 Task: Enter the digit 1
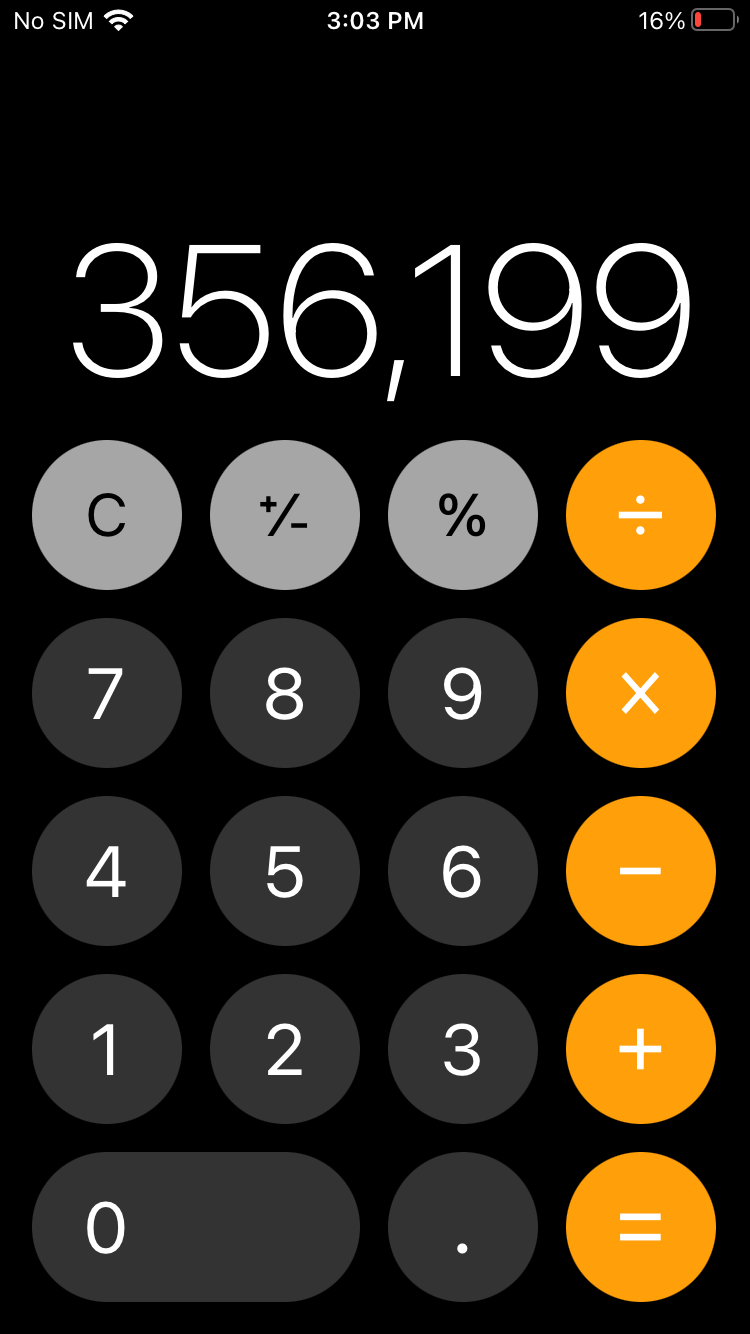(x=107, y=1049)
